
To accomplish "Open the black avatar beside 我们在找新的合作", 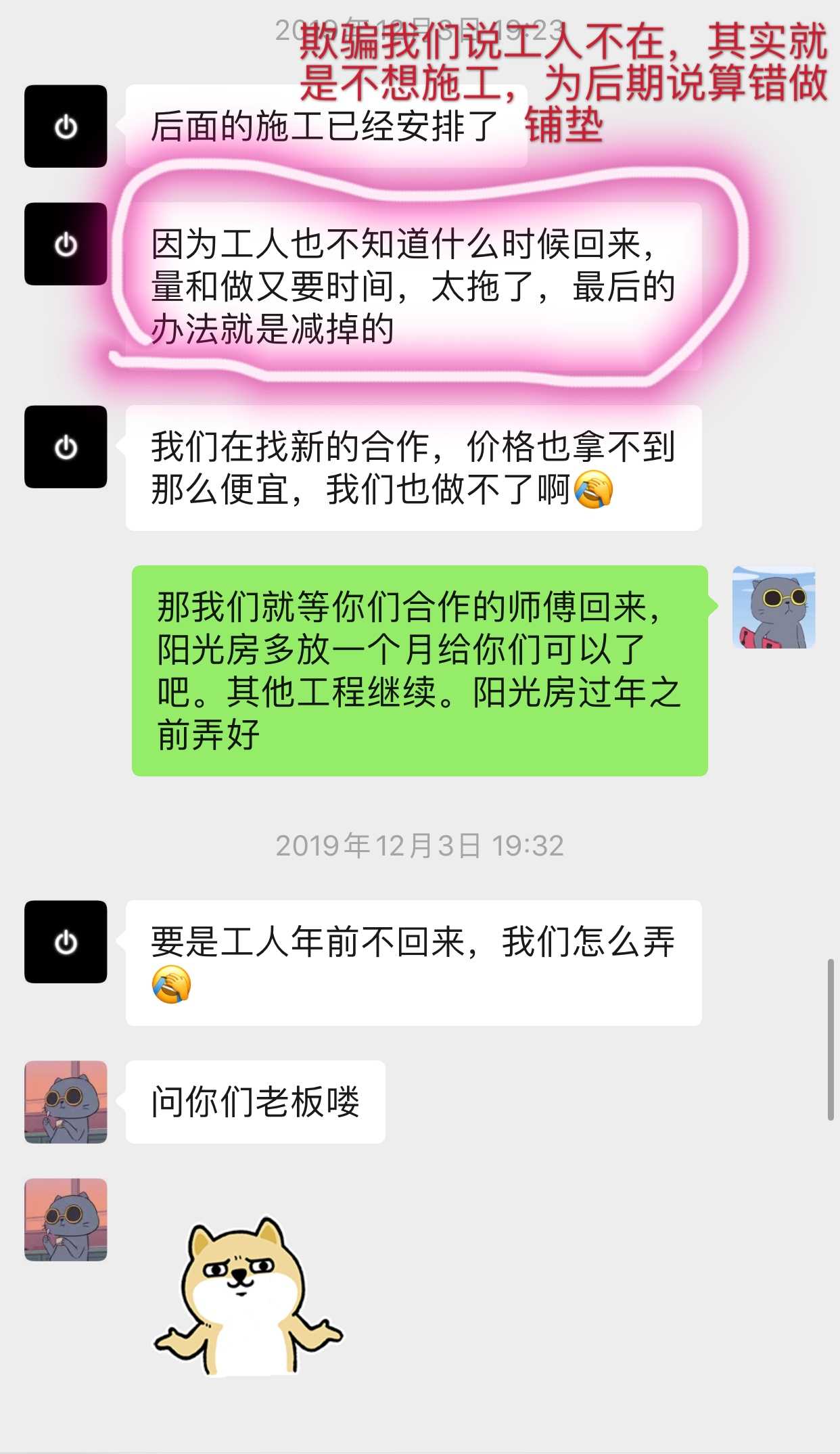I will point(66,447).
